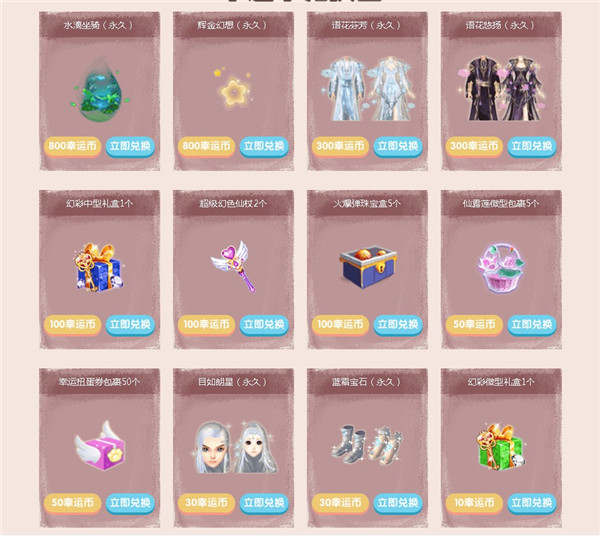Tap 立即兑换 for 幸运扭蛋券包裹50个

coord(130,502)
